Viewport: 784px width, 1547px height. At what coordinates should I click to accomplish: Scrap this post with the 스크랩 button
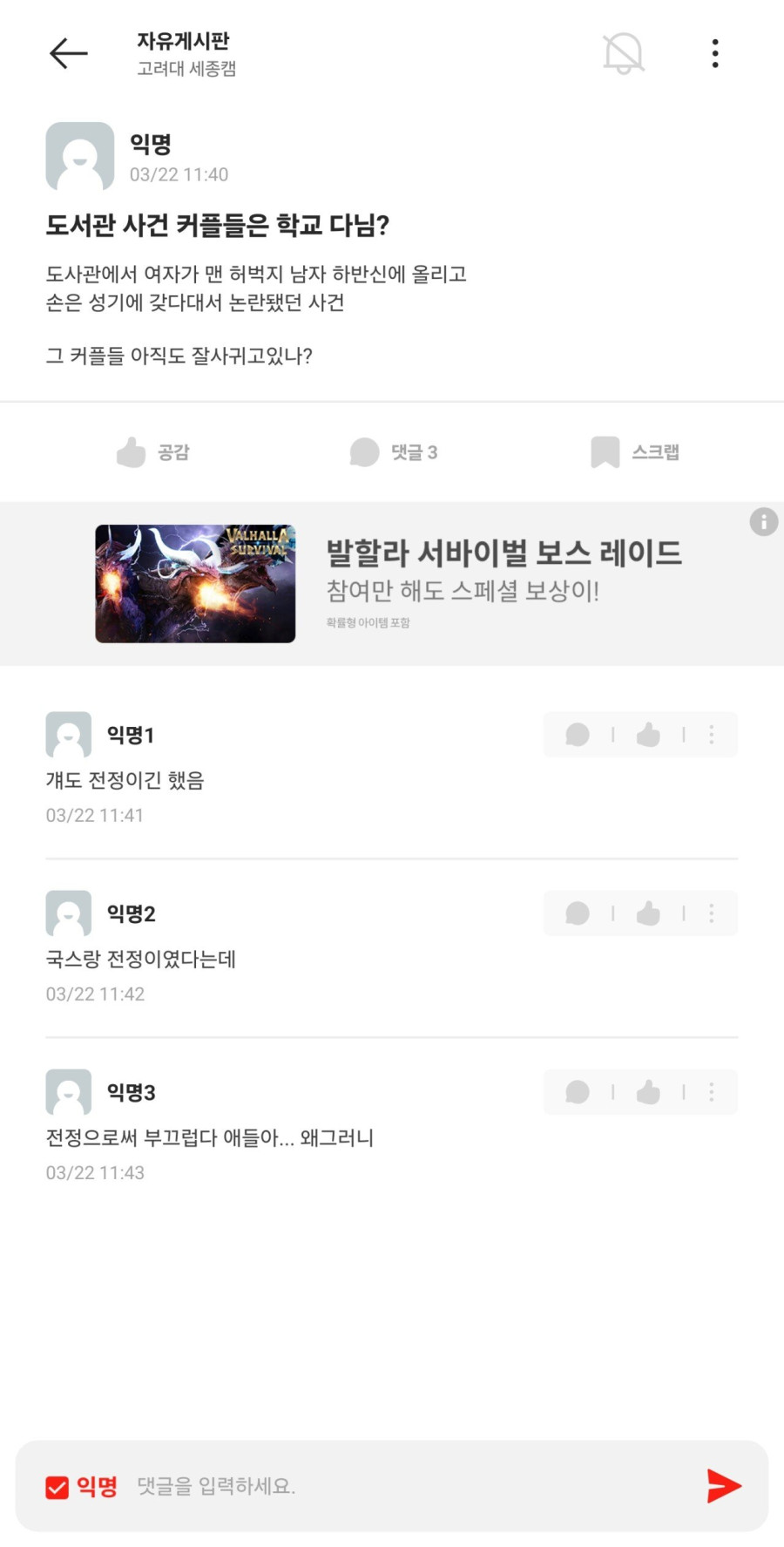[x=635, y=452]
